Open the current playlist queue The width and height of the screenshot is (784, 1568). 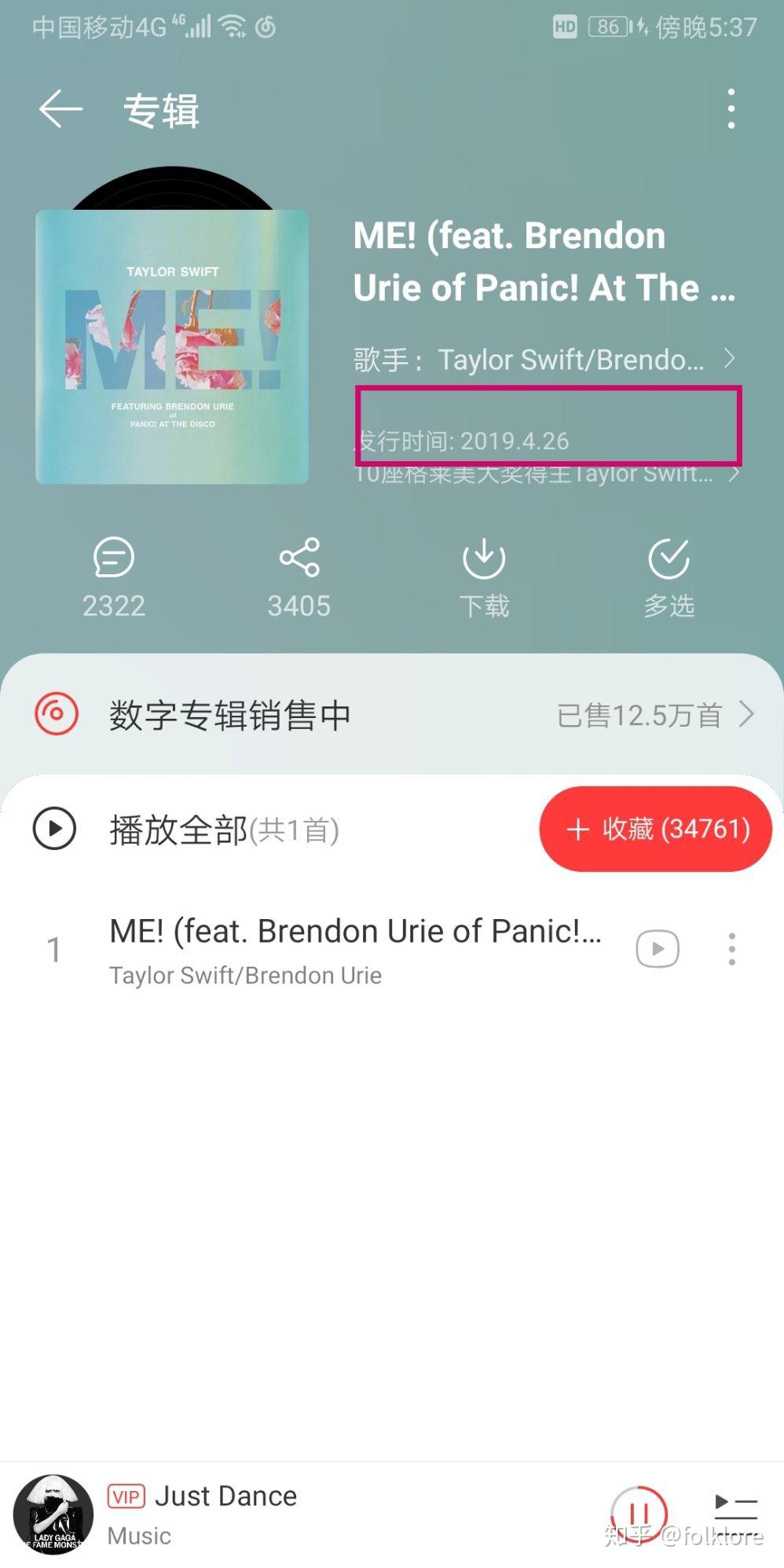(x=735, y=1508)
